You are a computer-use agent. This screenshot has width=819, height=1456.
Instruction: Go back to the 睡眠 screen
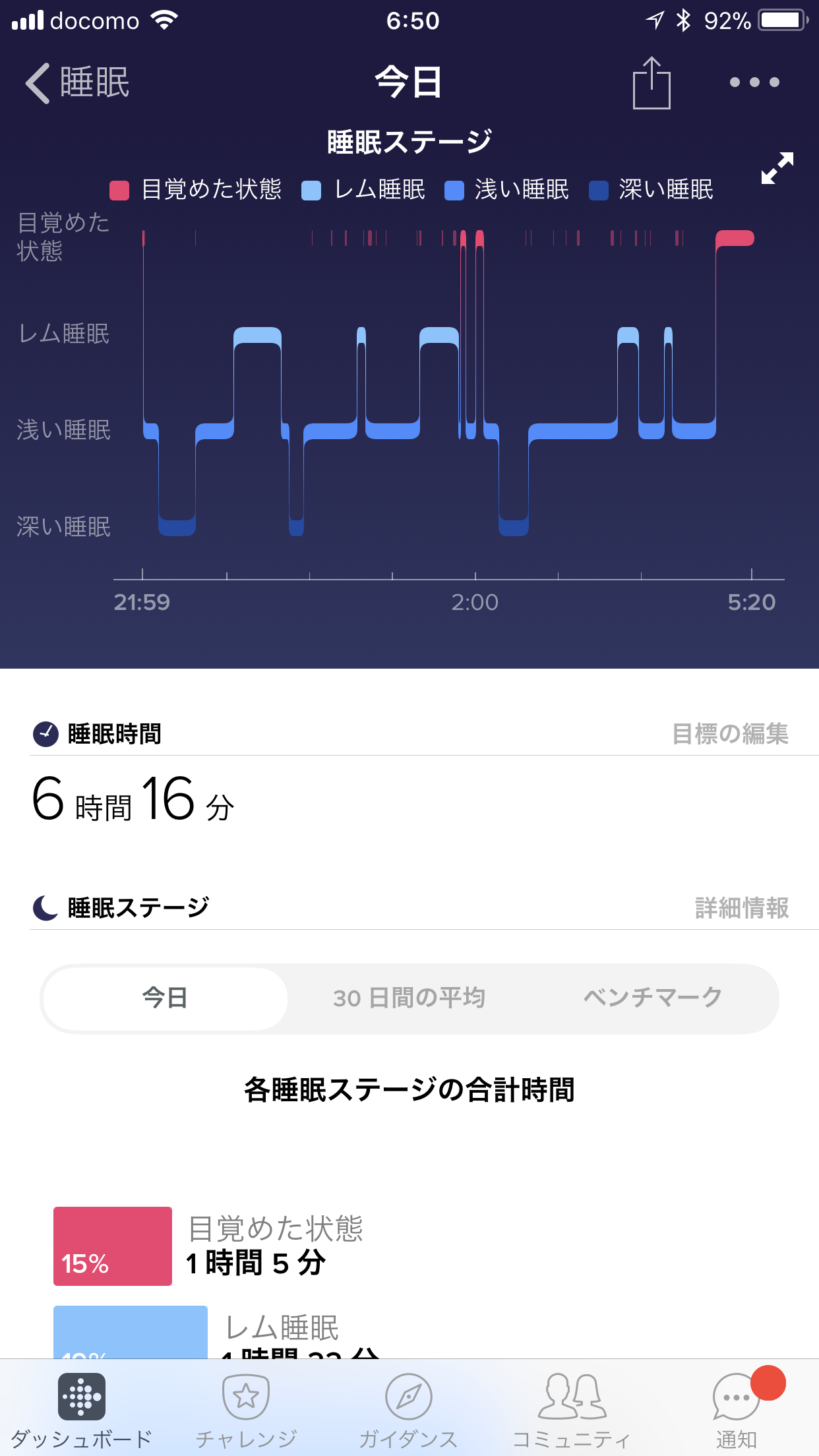(x=78, y=83)
